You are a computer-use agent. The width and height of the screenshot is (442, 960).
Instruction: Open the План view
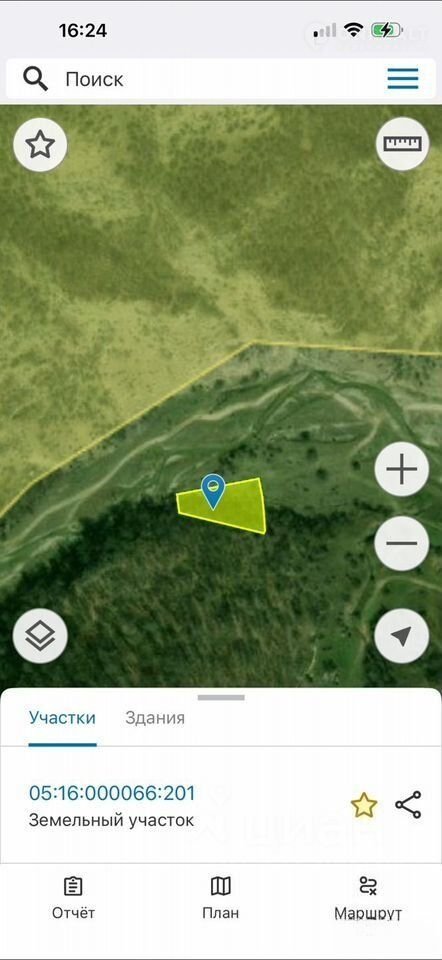tap(220, 898)
